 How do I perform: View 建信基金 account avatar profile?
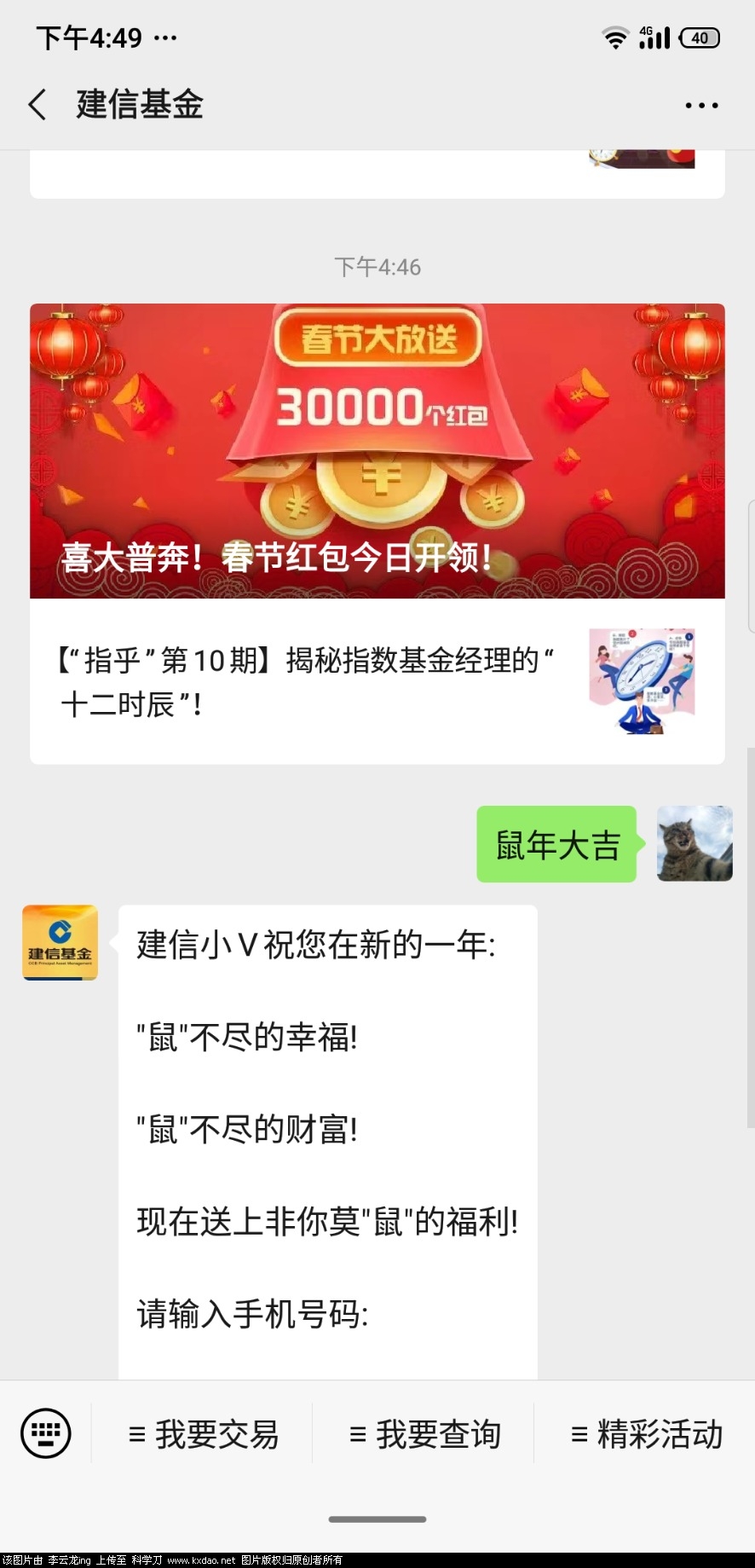[x=60, y=942]
